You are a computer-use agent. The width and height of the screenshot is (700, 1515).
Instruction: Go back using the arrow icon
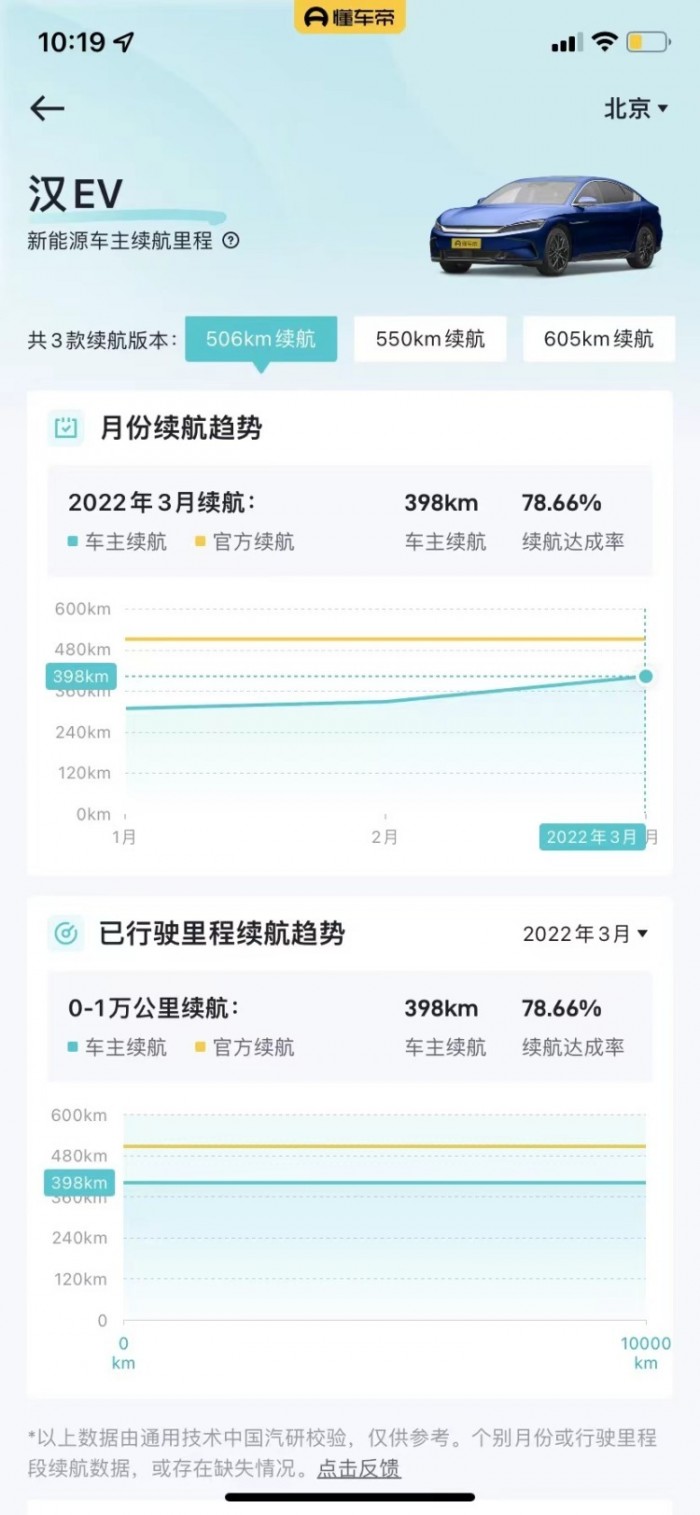coord(47,108)
